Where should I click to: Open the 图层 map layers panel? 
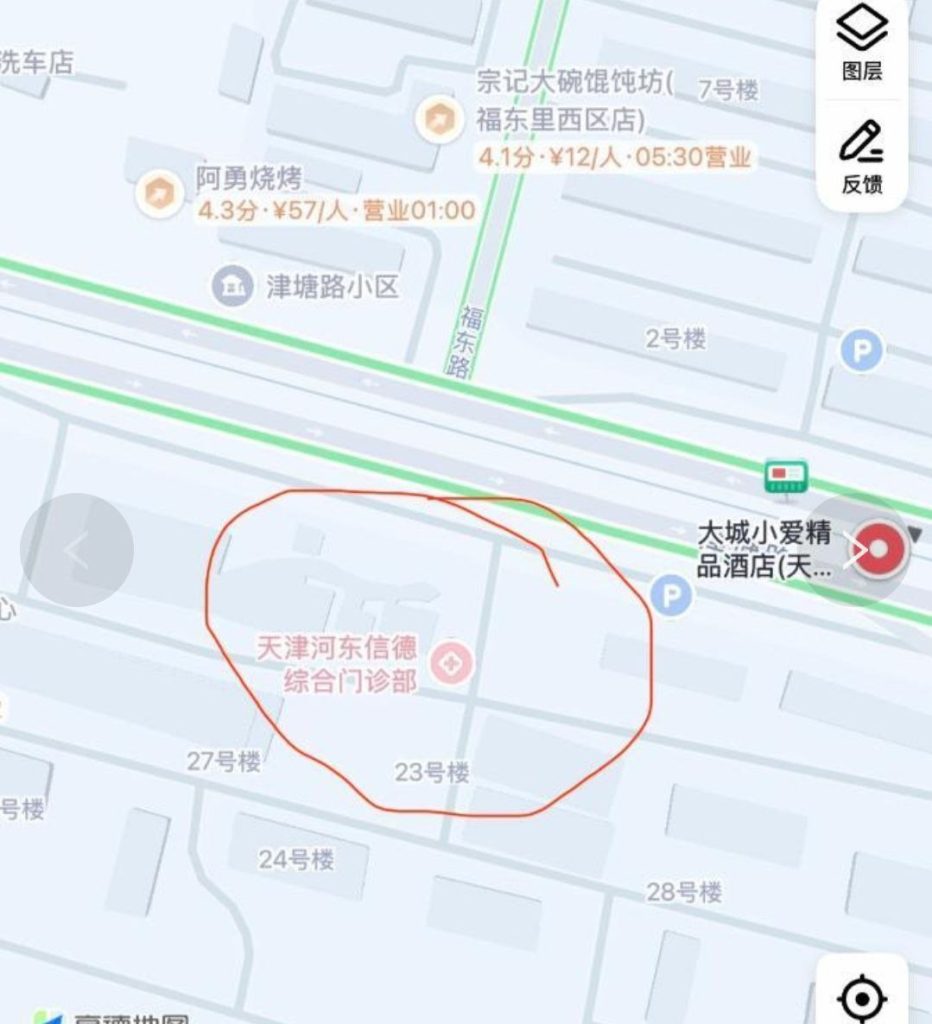click(861, 44)
